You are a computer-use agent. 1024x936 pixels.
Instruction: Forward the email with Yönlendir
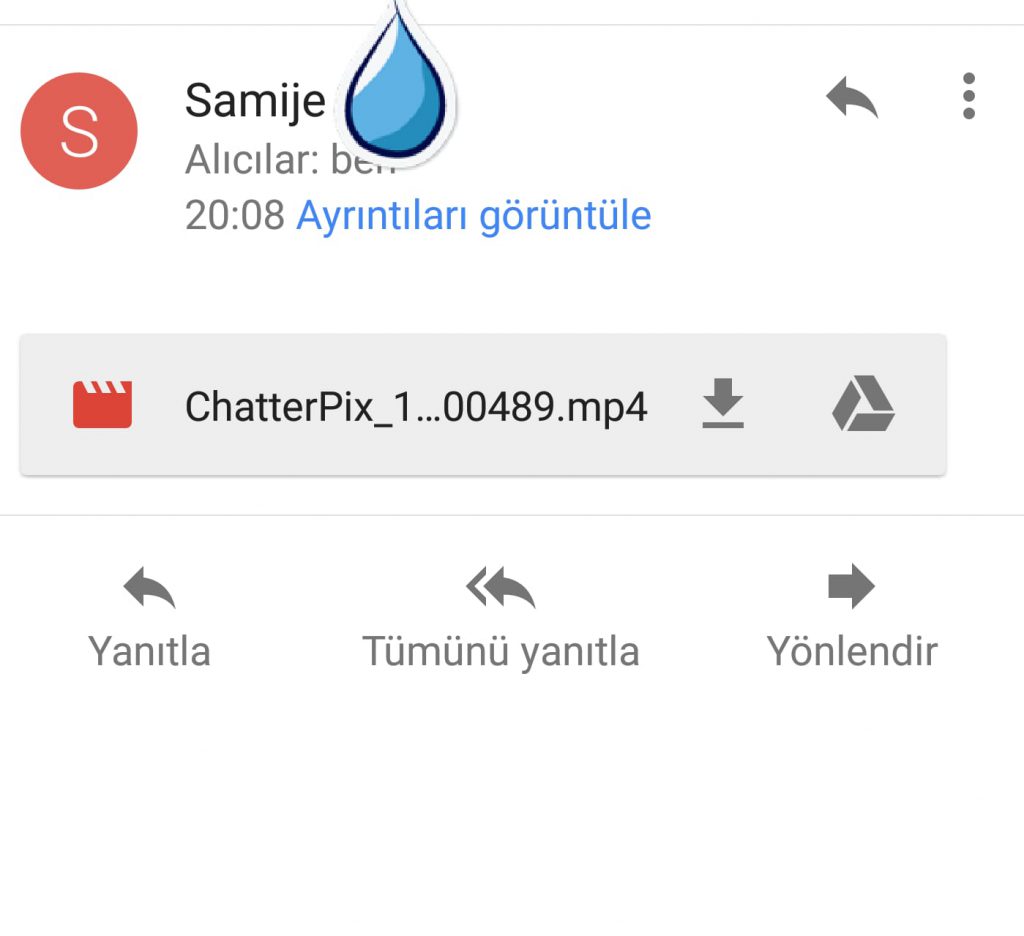(x=852, y=620)
